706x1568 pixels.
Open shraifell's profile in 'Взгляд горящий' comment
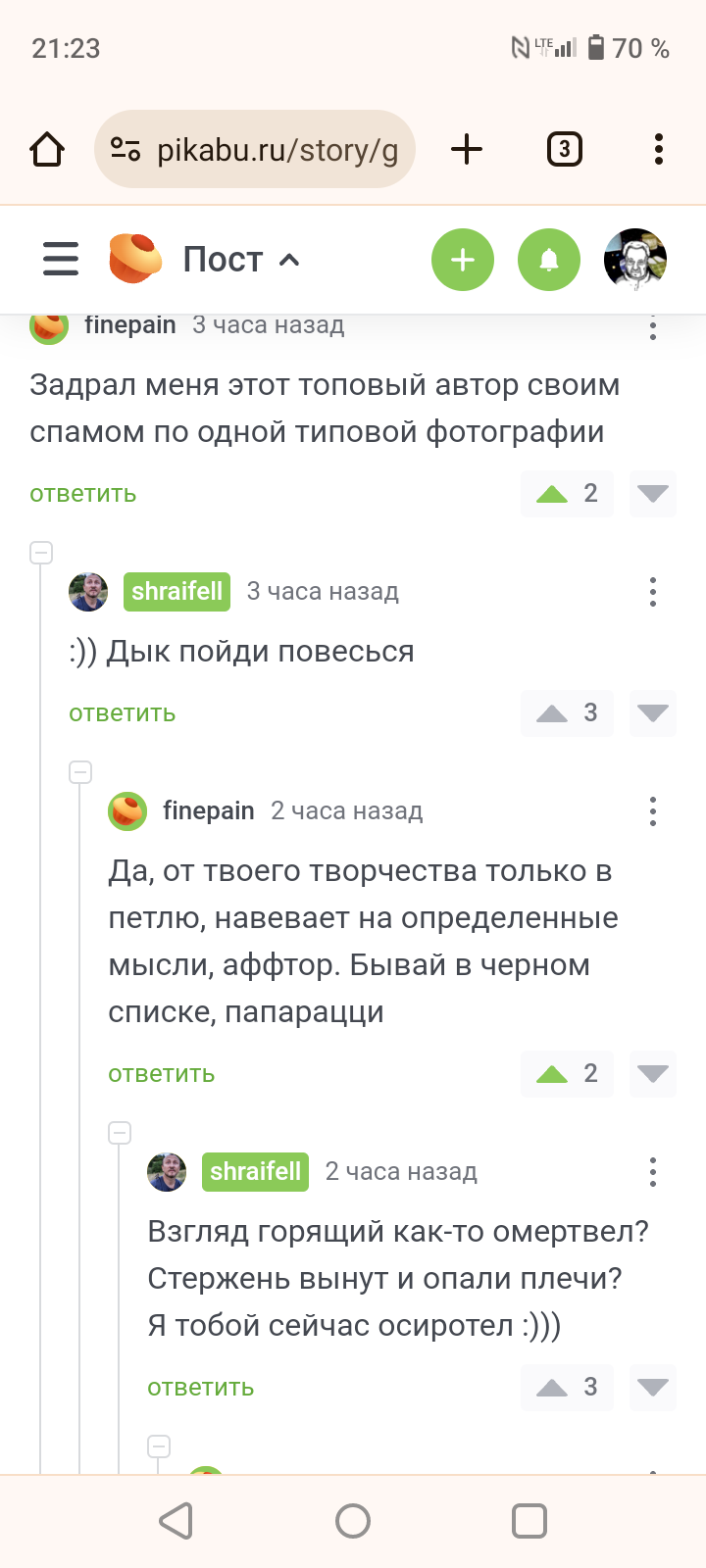coord(255,1172)
